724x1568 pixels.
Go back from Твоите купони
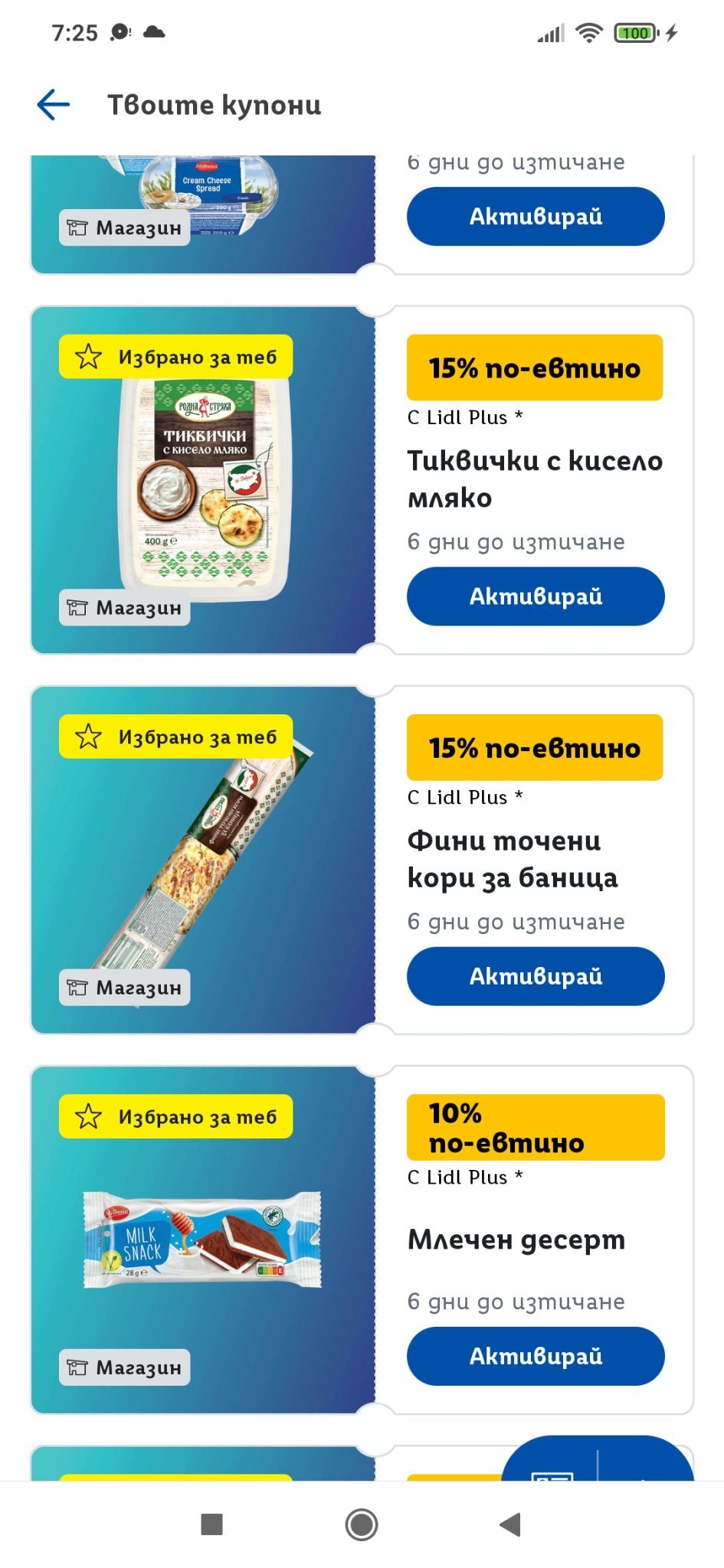[54, 105]
